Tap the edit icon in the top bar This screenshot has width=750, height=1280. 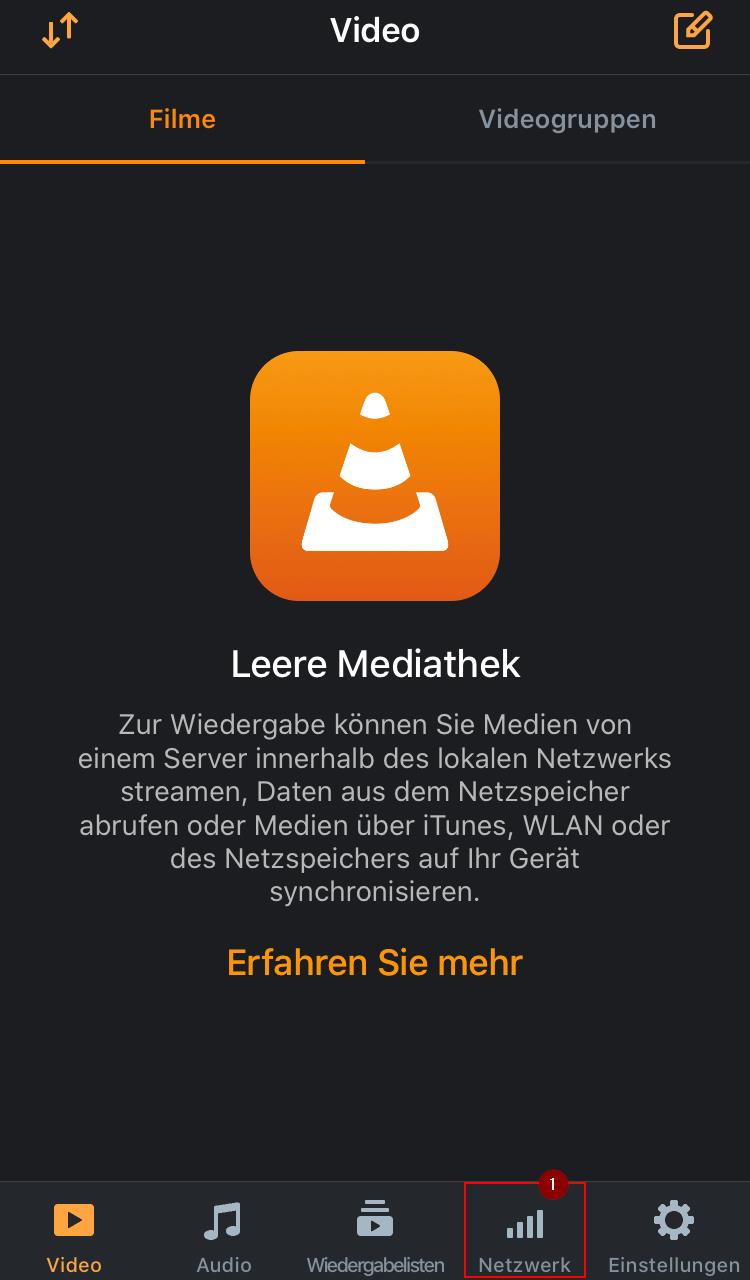pyautogui.click(x=692, y=30)
